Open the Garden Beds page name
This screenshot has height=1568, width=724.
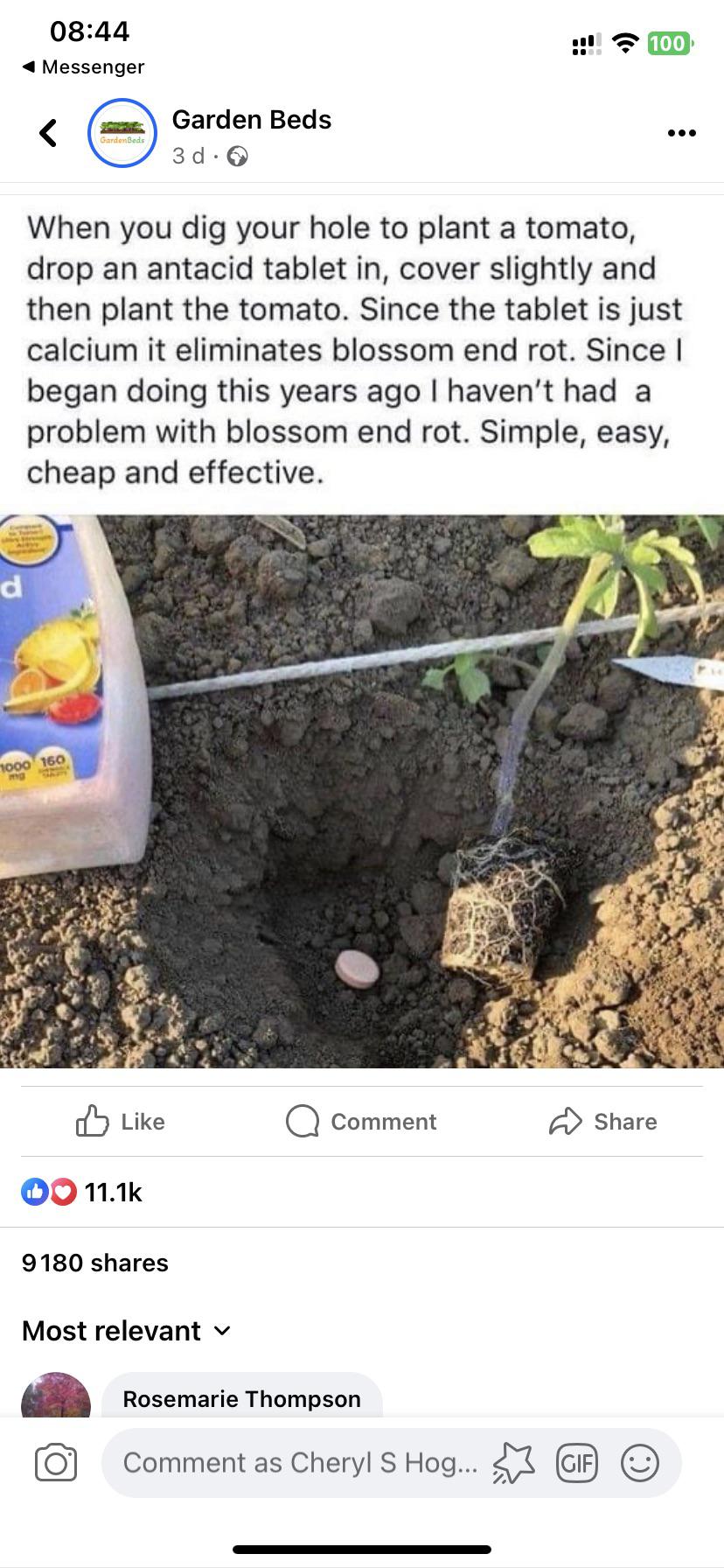[252, 119]
